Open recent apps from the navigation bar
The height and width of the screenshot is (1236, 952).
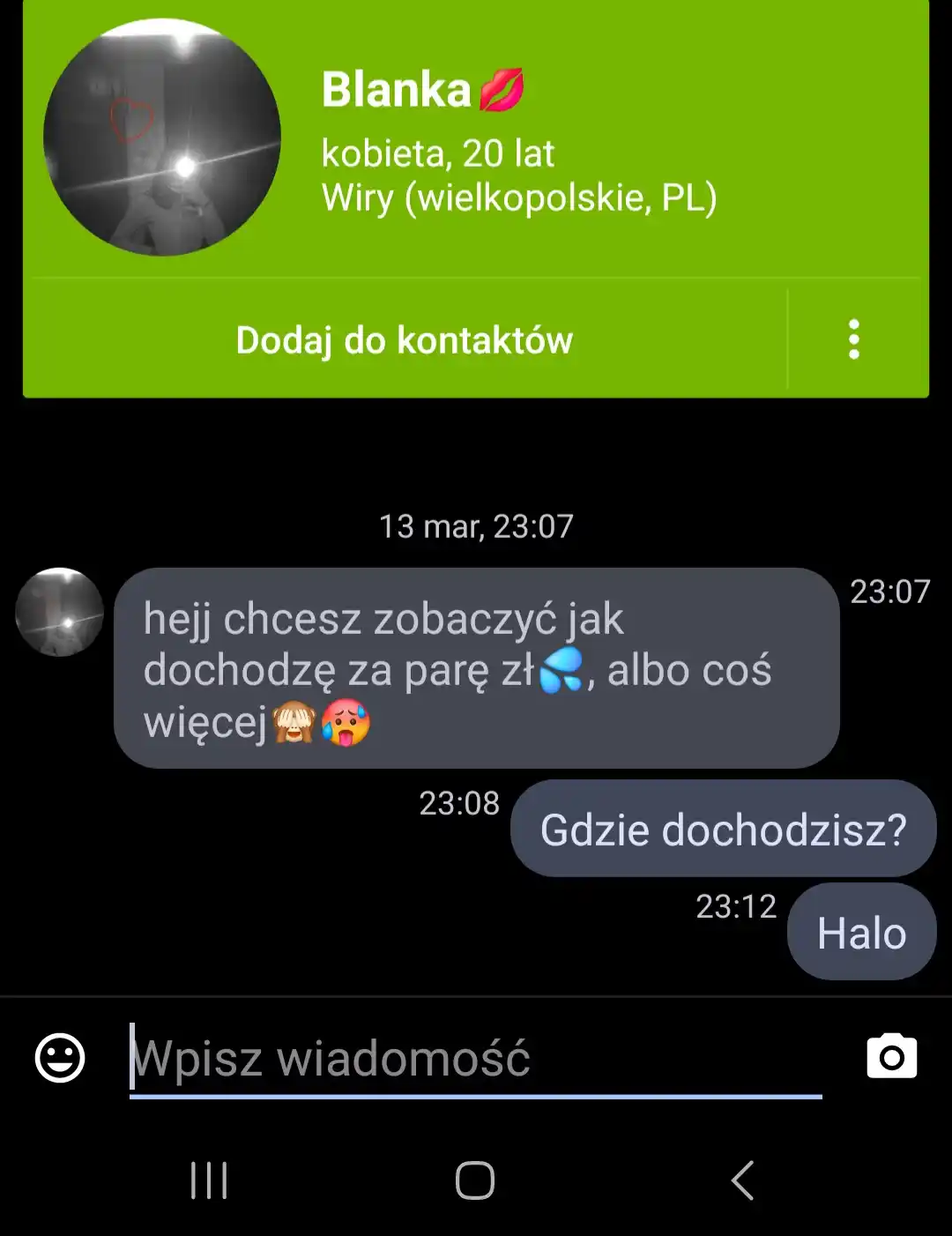click(209, 1180)
